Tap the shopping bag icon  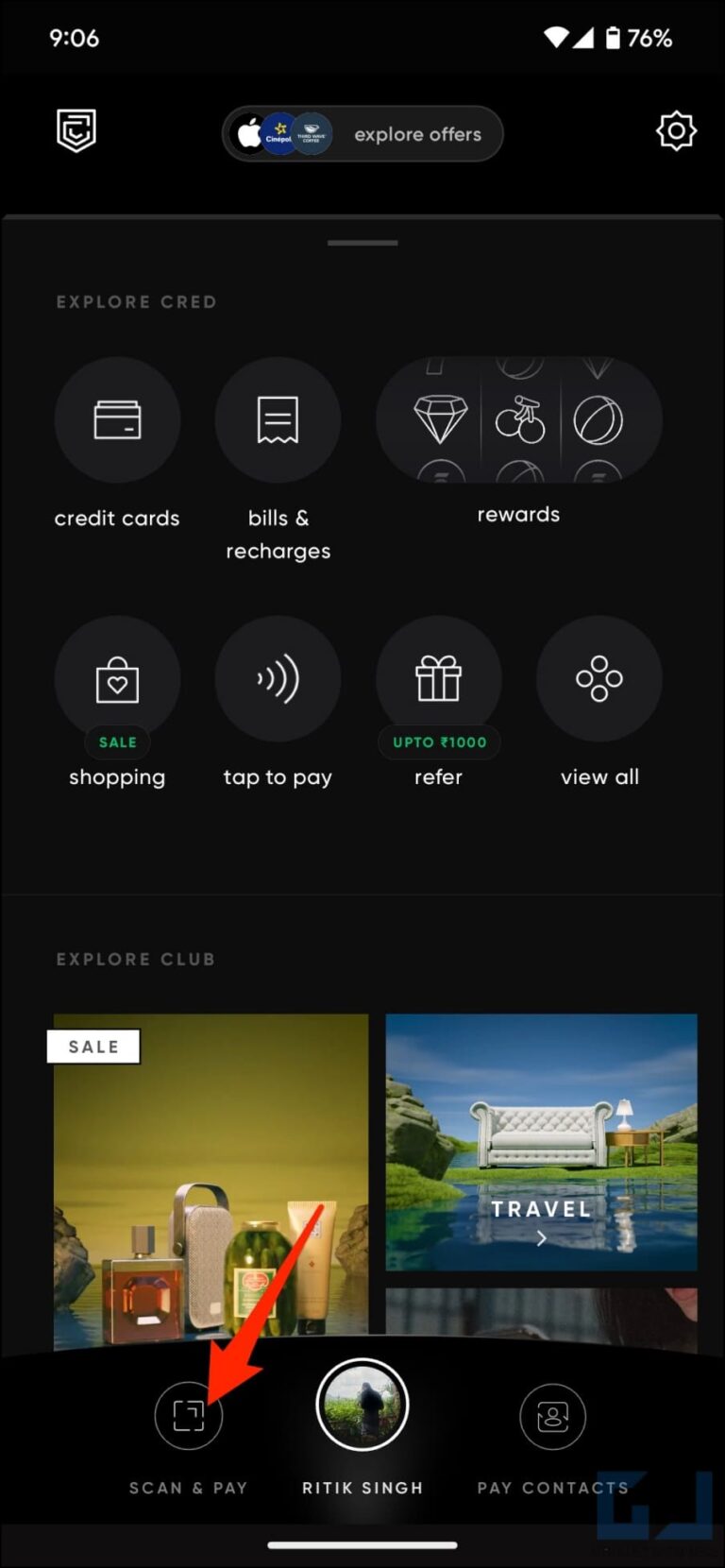(117, 678)
